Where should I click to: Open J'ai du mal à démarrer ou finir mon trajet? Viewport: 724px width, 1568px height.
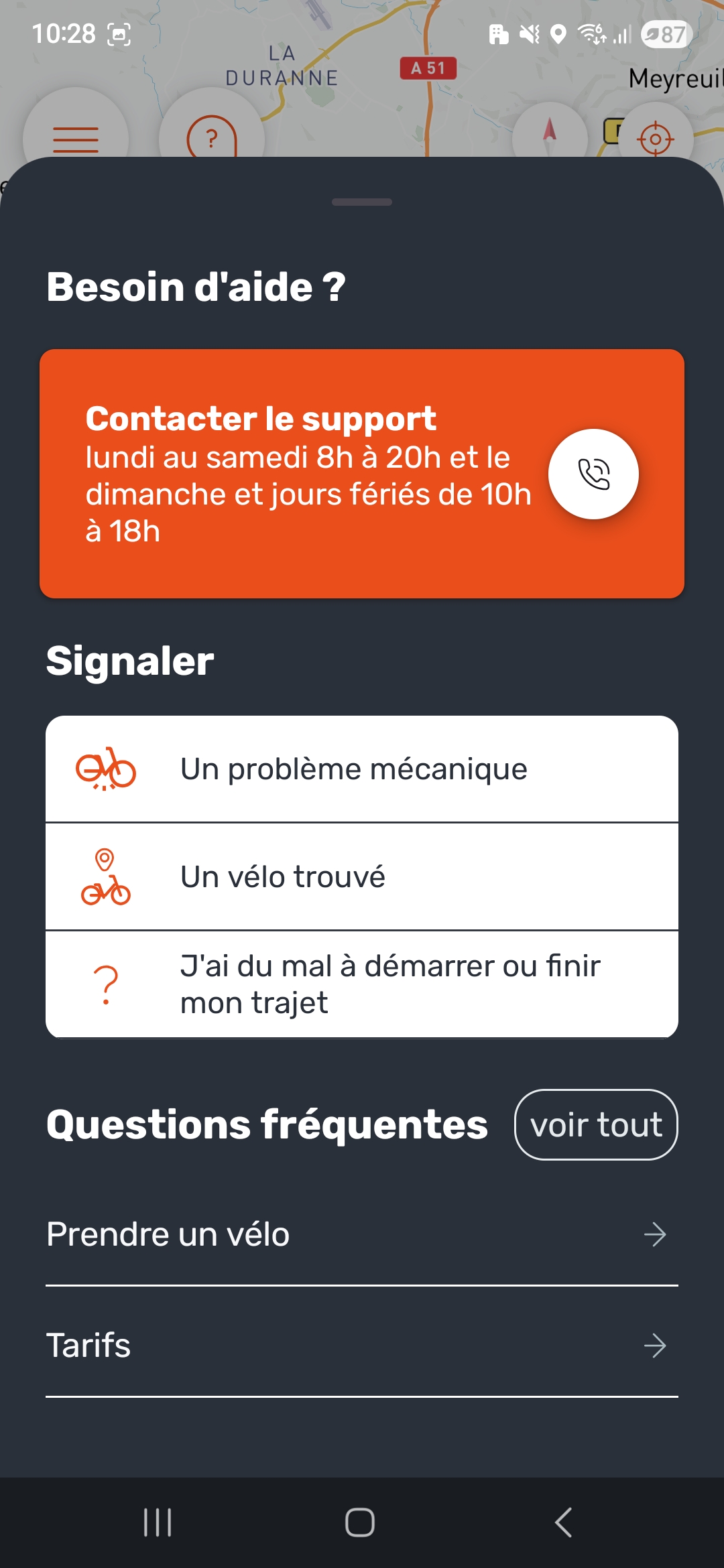(x=362, y=984)
